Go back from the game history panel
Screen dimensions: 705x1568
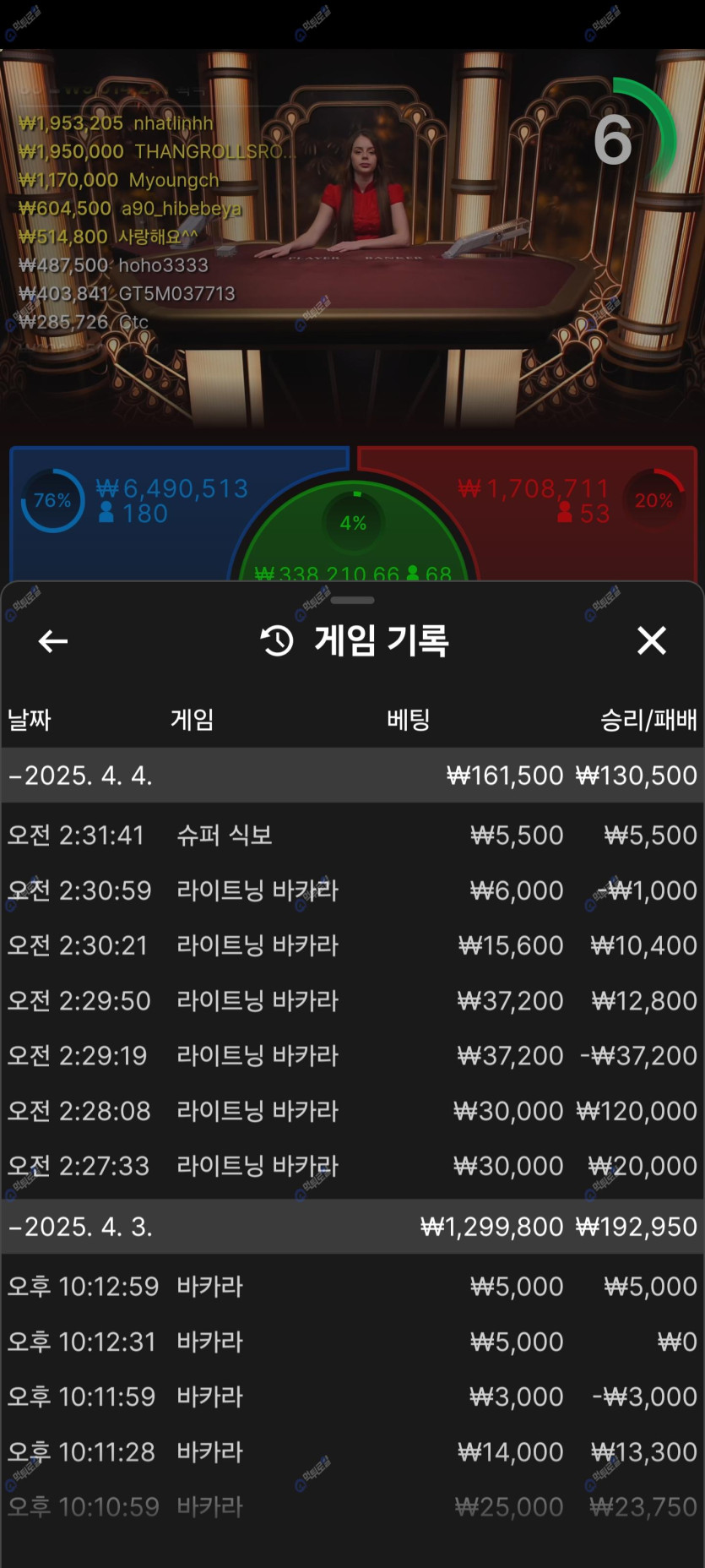(53, 641)
